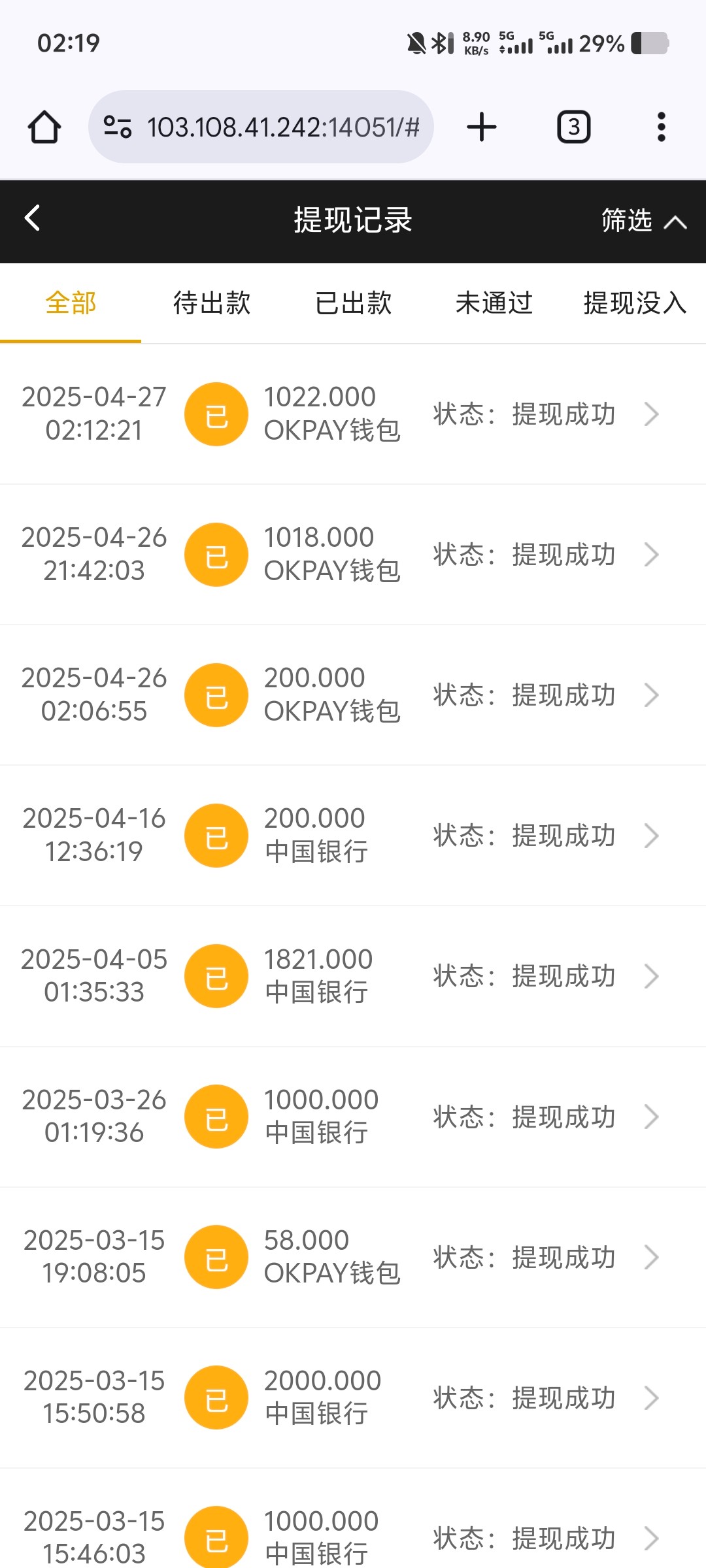This screenshot has height=1568, width=706.
Task: Switch to the 已出款 tab
Action: [353, 303]
